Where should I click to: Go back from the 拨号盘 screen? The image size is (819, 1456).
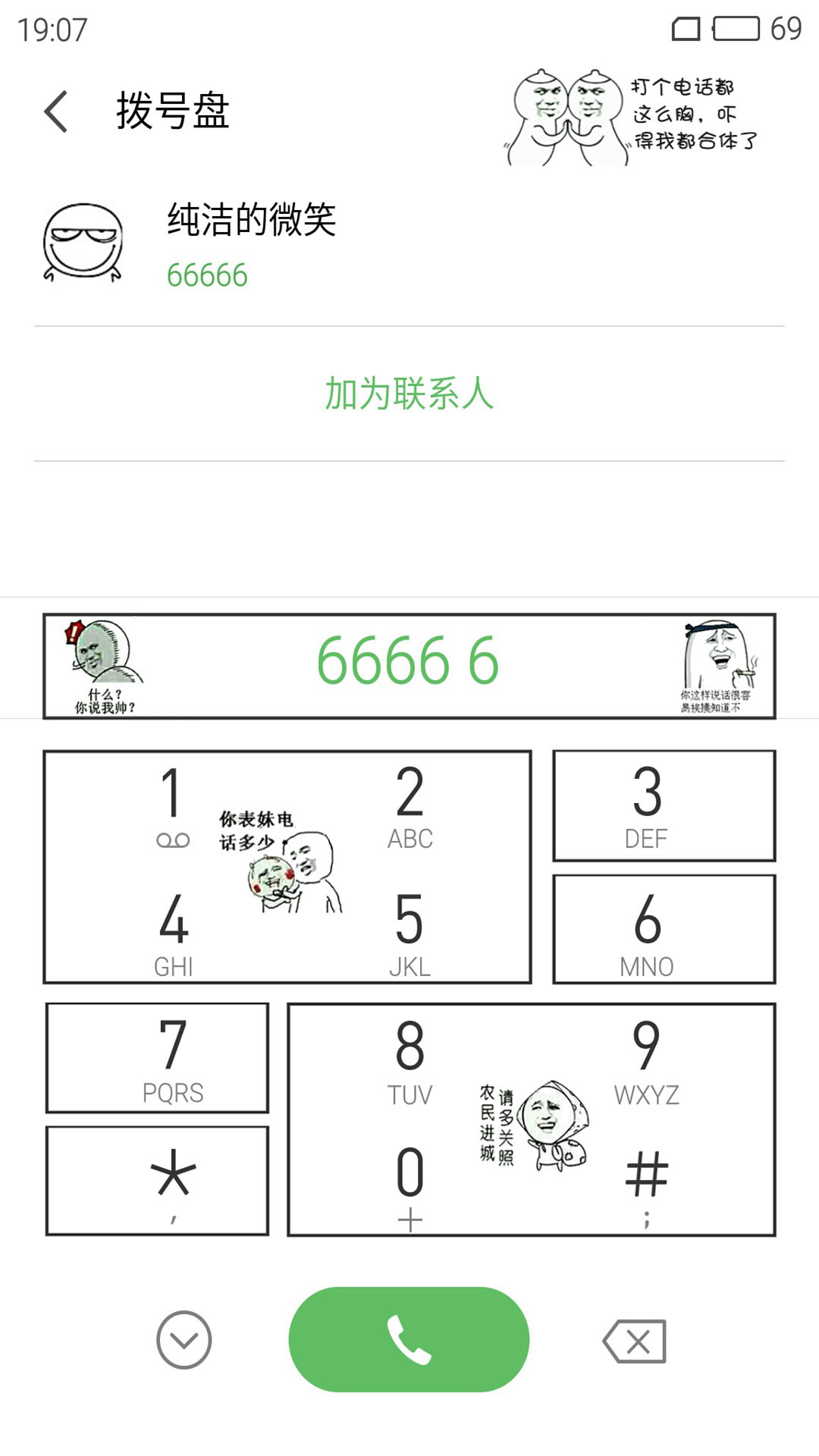pyautogui.click(x=56, y=111)
